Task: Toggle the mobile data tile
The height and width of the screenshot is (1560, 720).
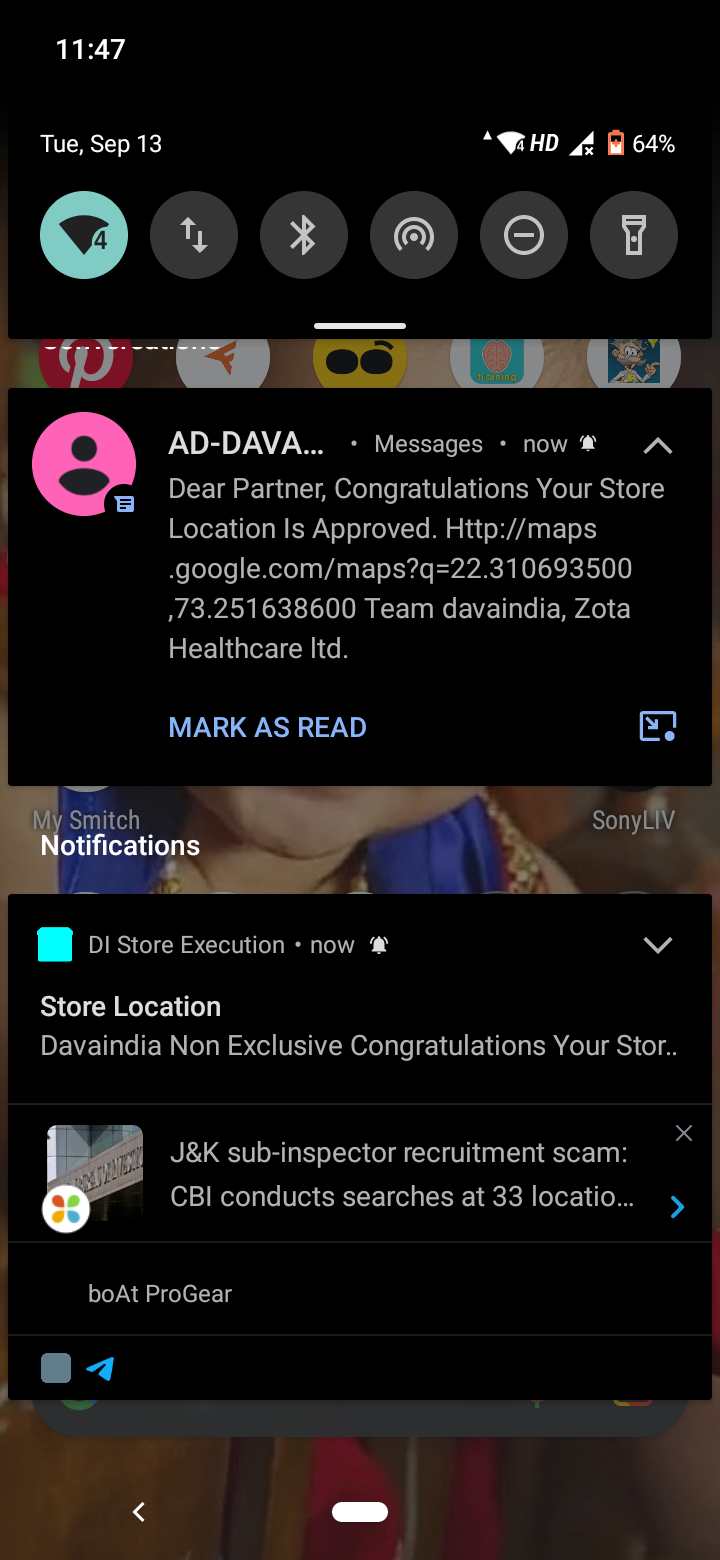Action: (x=194, y=235)
